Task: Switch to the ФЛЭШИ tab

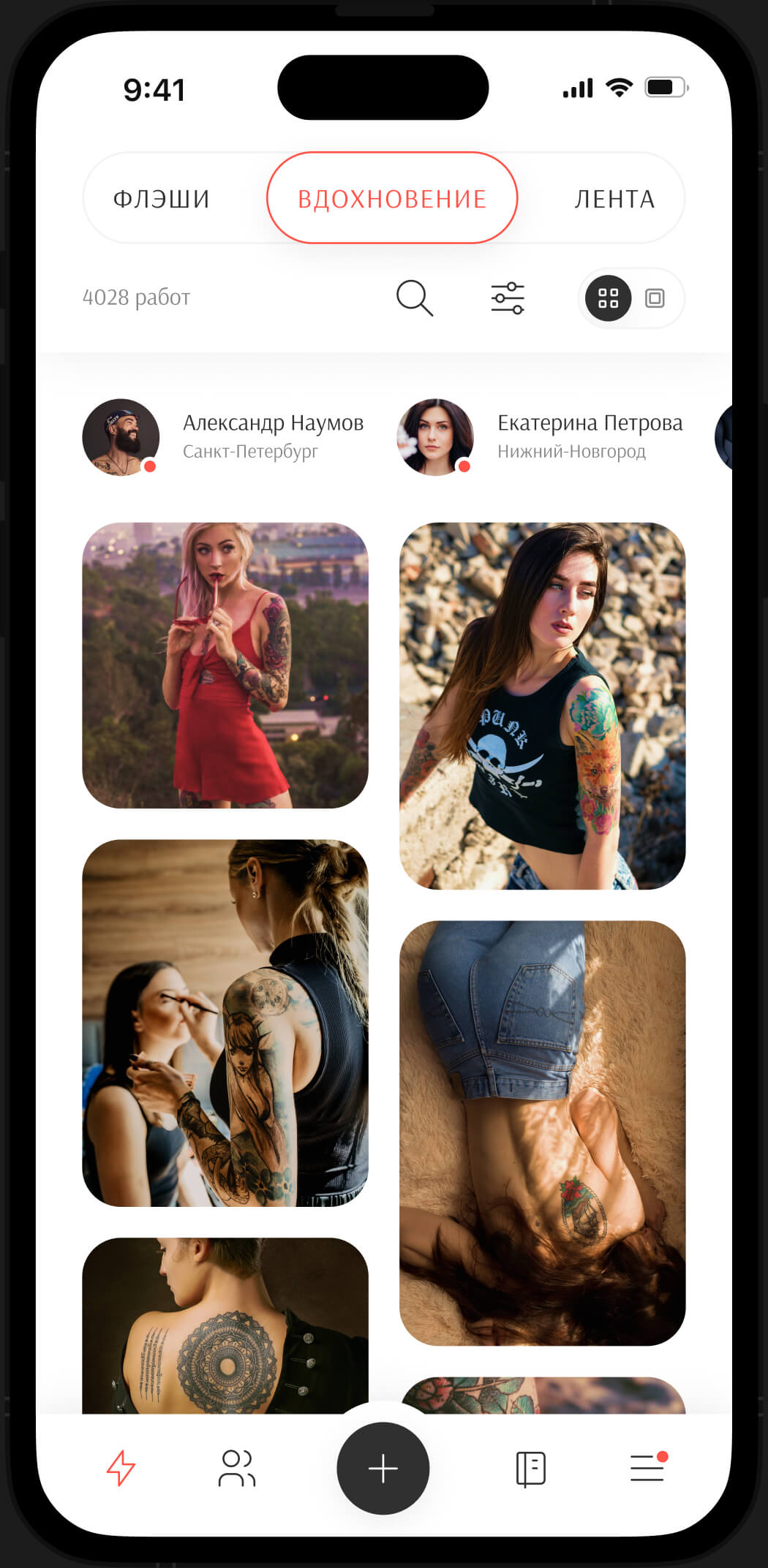Action: [162, 199]
